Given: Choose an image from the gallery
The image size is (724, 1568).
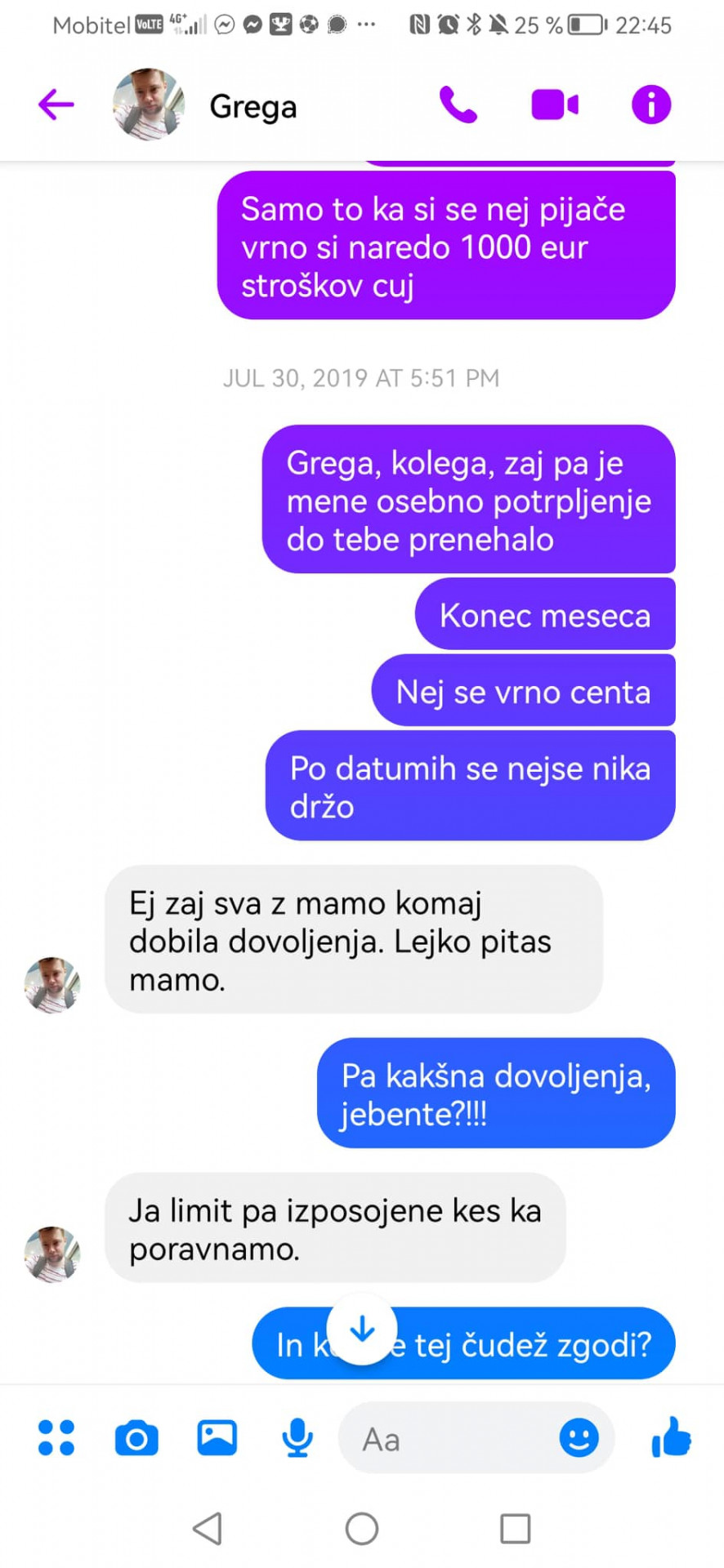Looking at the screenshot, I should (x=217, y=1438).
